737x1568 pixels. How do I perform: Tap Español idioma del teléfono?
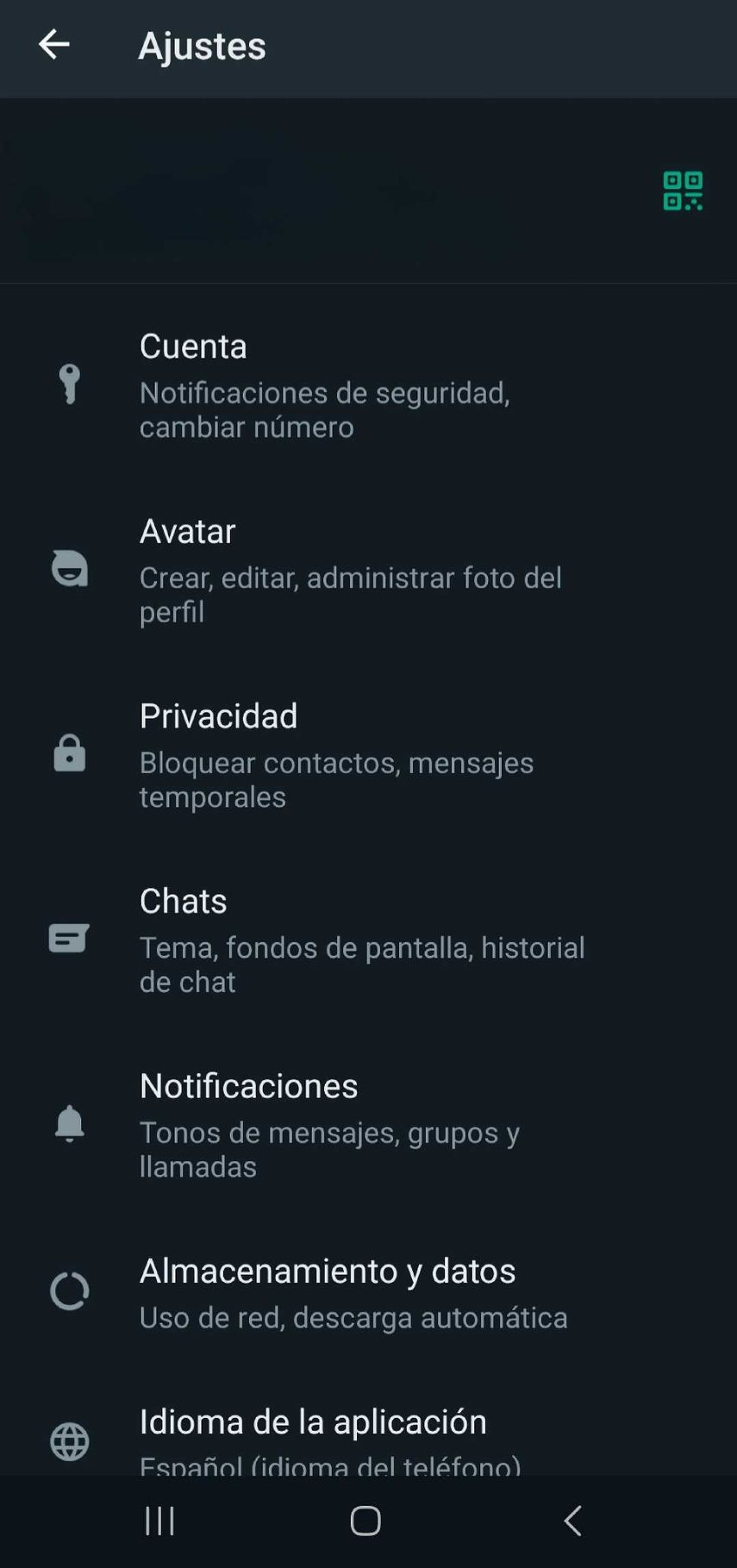pyautogui.click(x=330, y=1464)
